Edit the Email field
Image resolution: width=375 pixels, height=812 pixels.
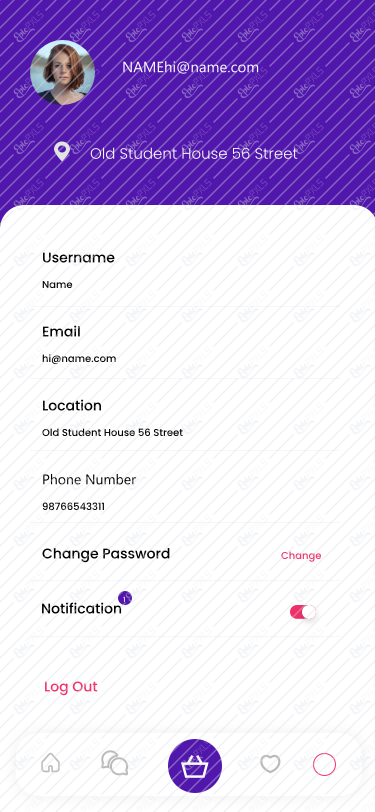click(185, 344)
